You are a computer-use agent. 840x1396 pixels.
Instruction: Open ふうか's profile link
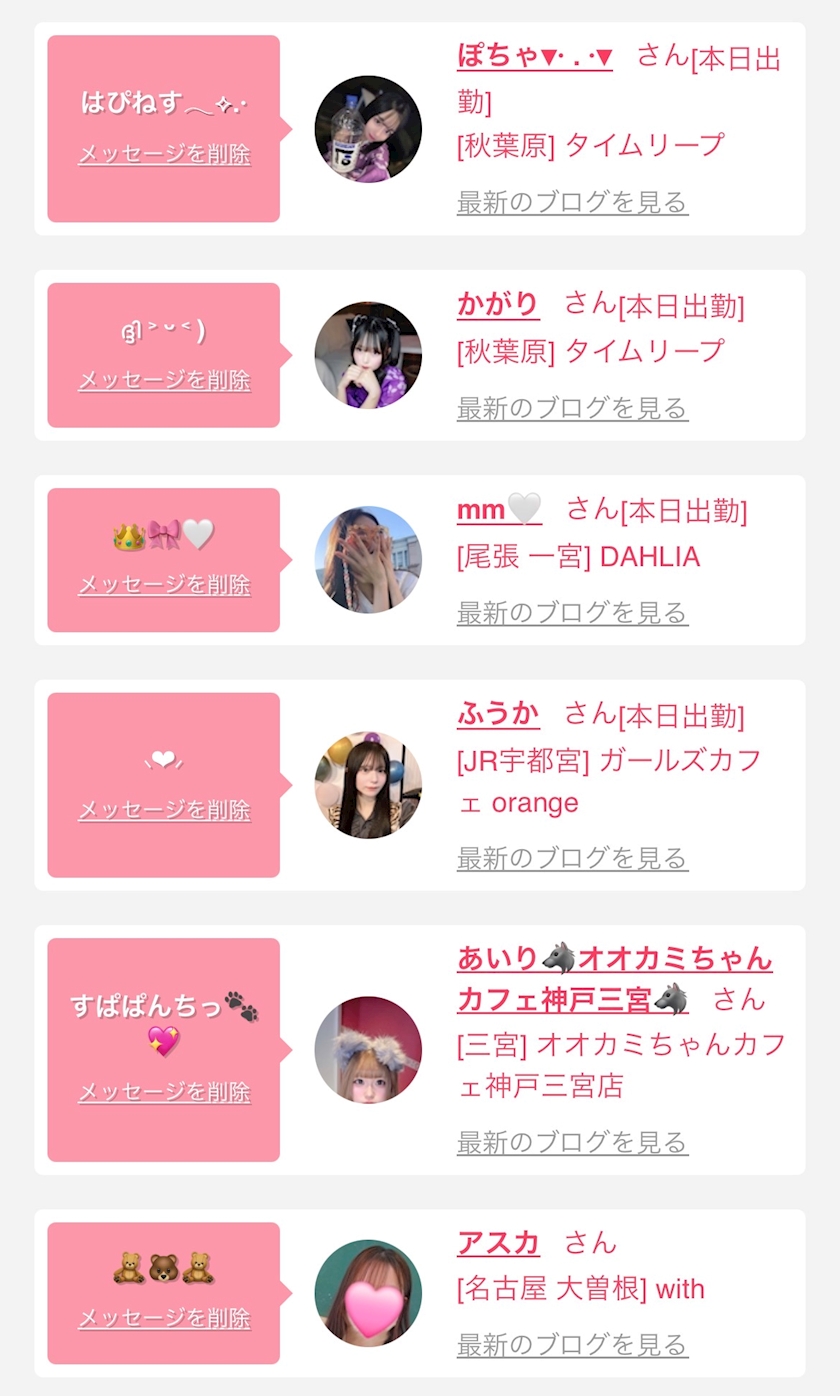tap(498, 714)
